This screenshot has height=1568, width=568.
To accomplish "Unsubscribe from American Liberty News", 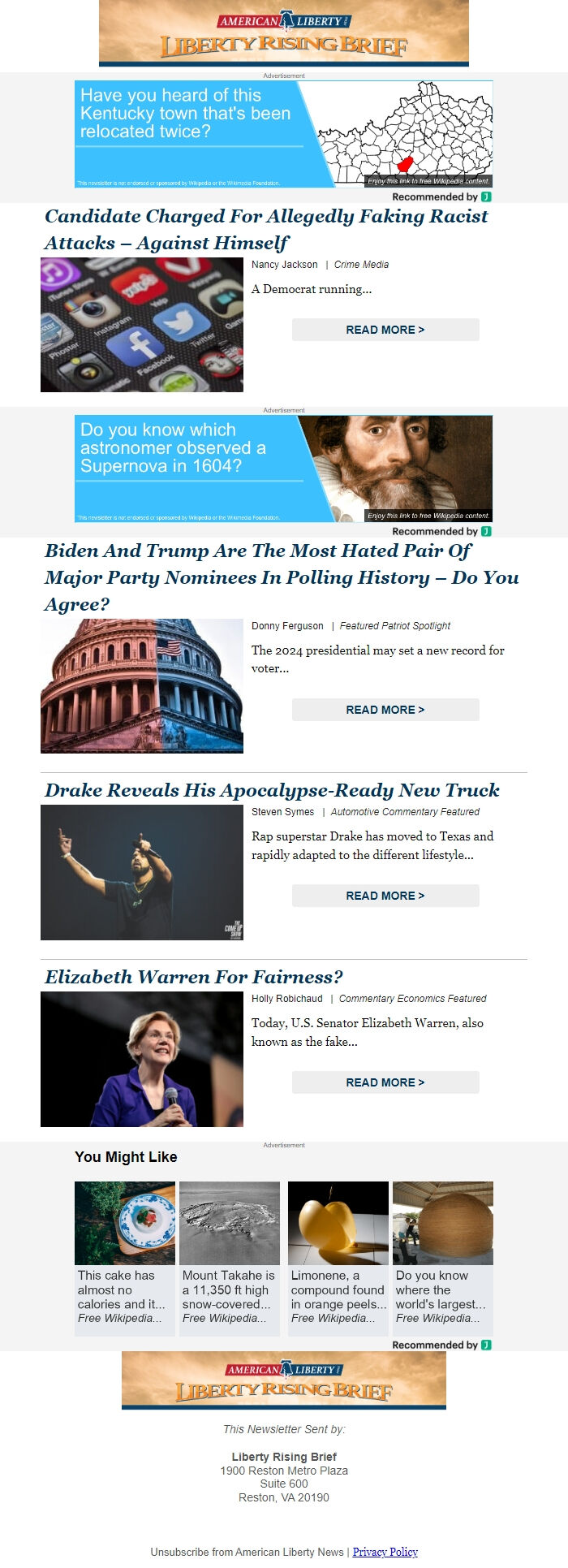I will pyautogui.click(x=247, y=1552).
